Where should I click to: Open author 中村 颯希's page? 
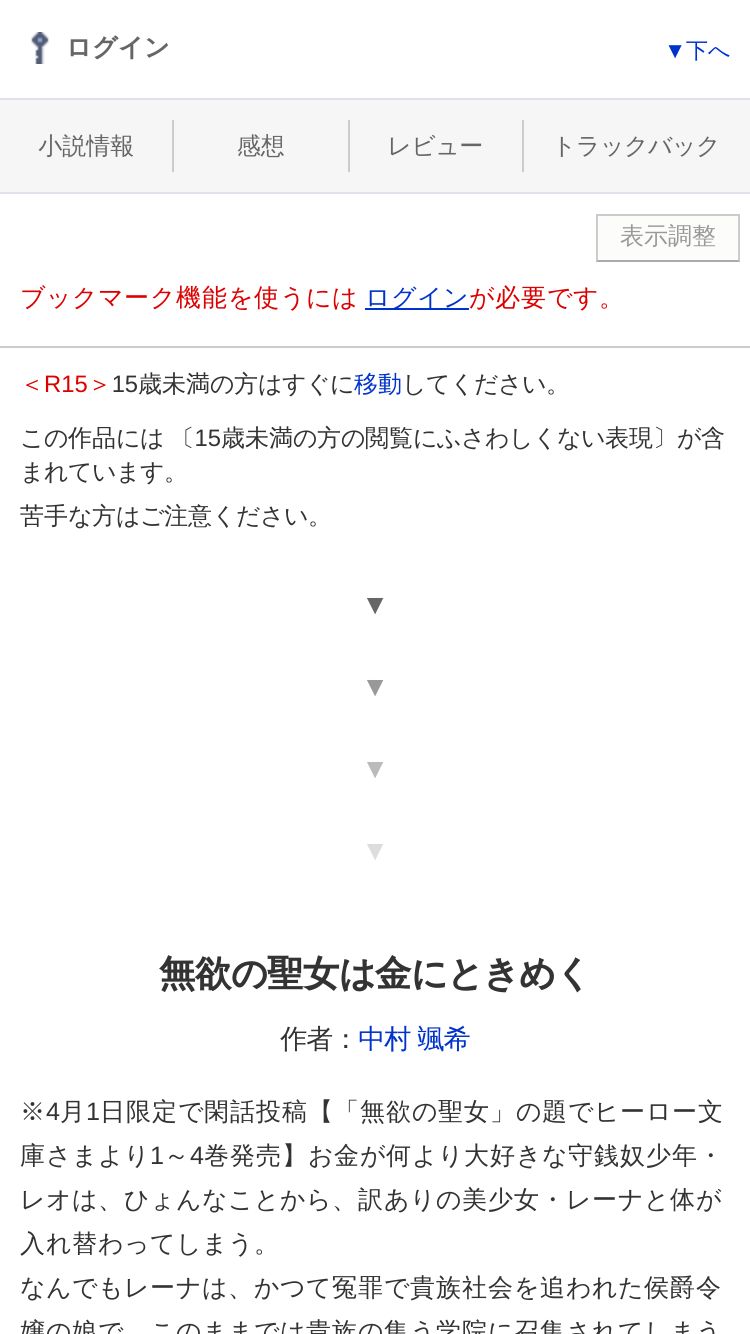(414, 1039)
